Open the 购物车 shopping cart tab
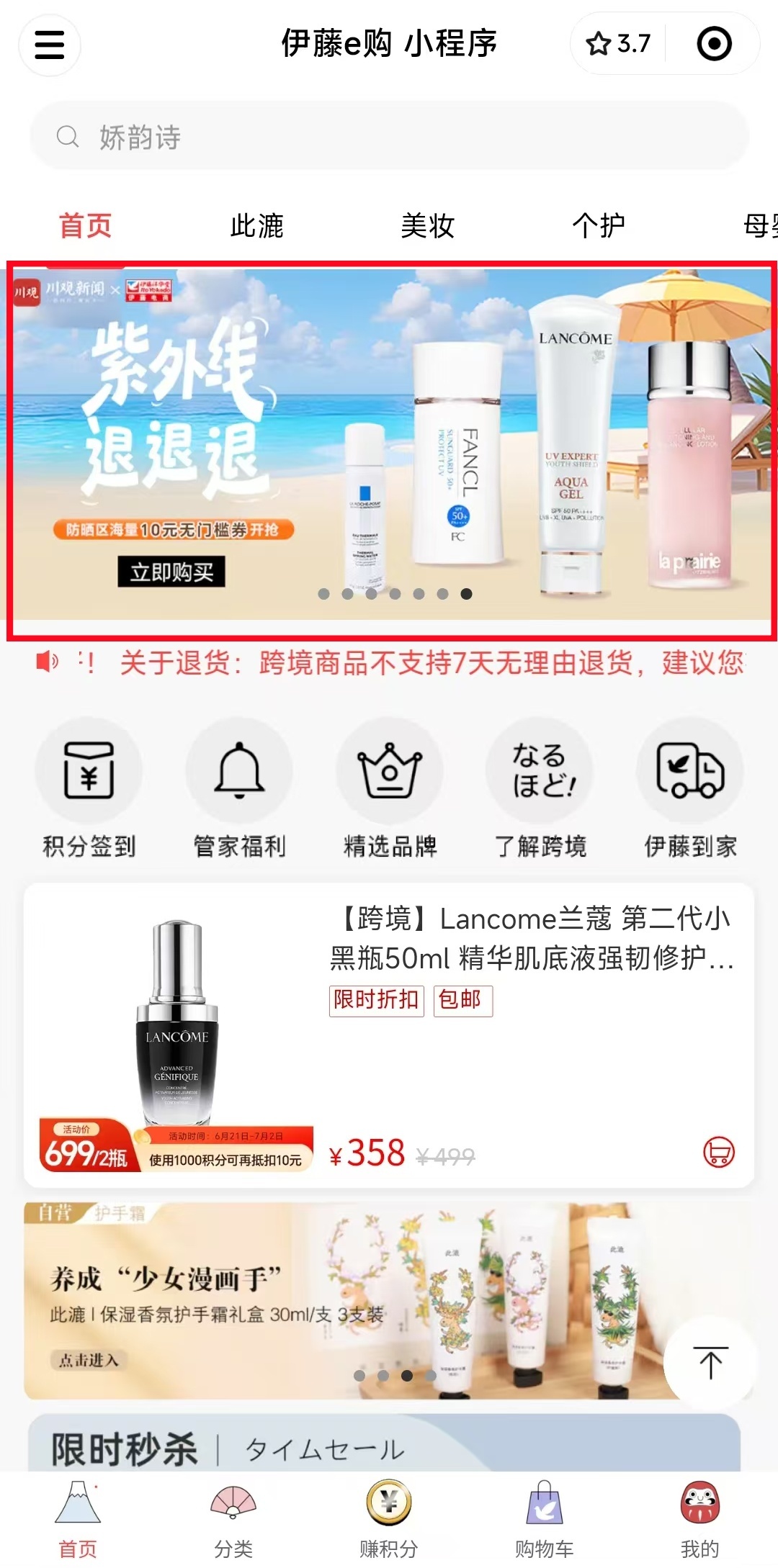 click(544, 1519)
